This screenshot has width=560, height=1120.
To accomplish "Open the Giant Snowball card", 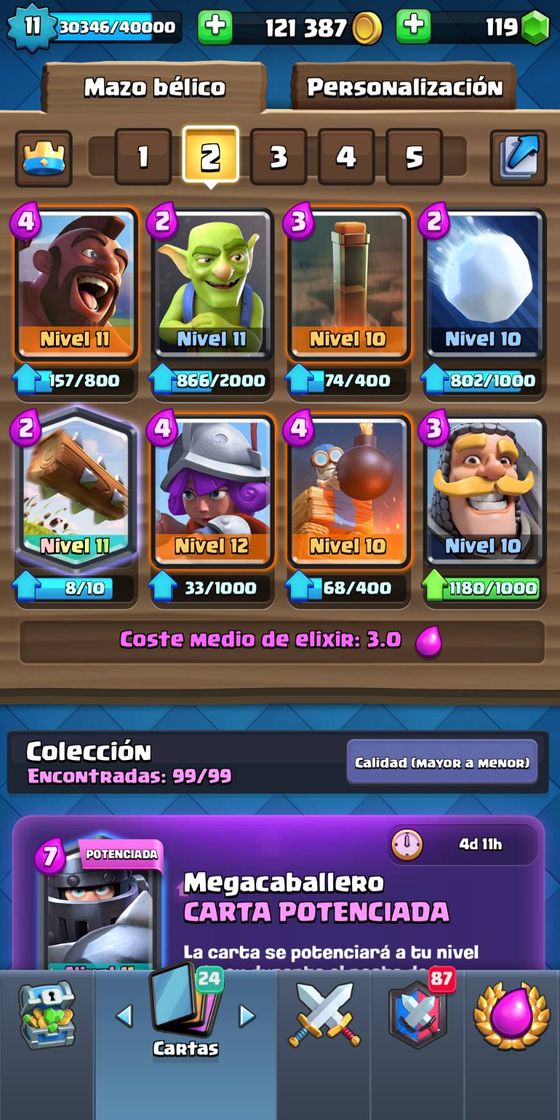I will tap(484, 284).
